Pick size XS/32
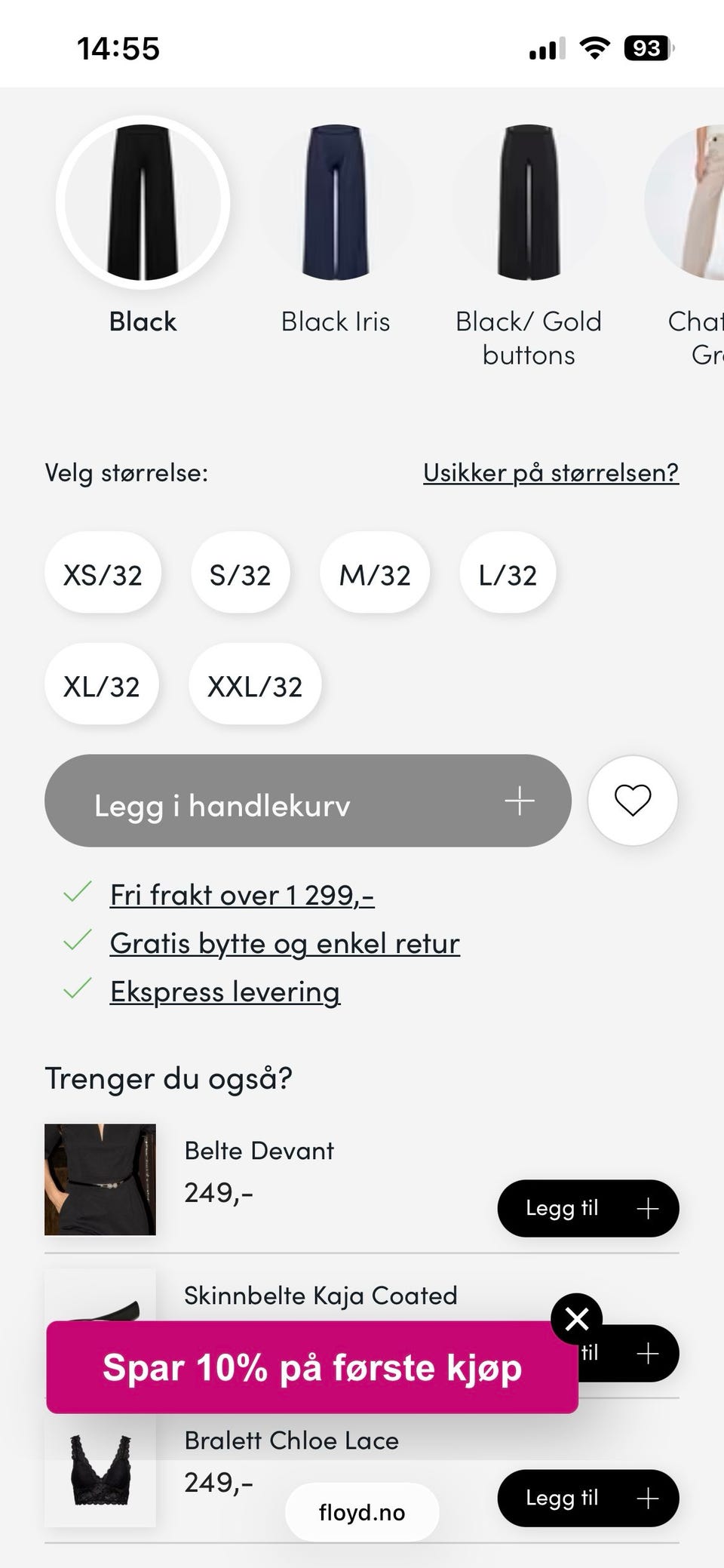Image resolution: width=724 pixels, height=1568 pixels. 103,575
